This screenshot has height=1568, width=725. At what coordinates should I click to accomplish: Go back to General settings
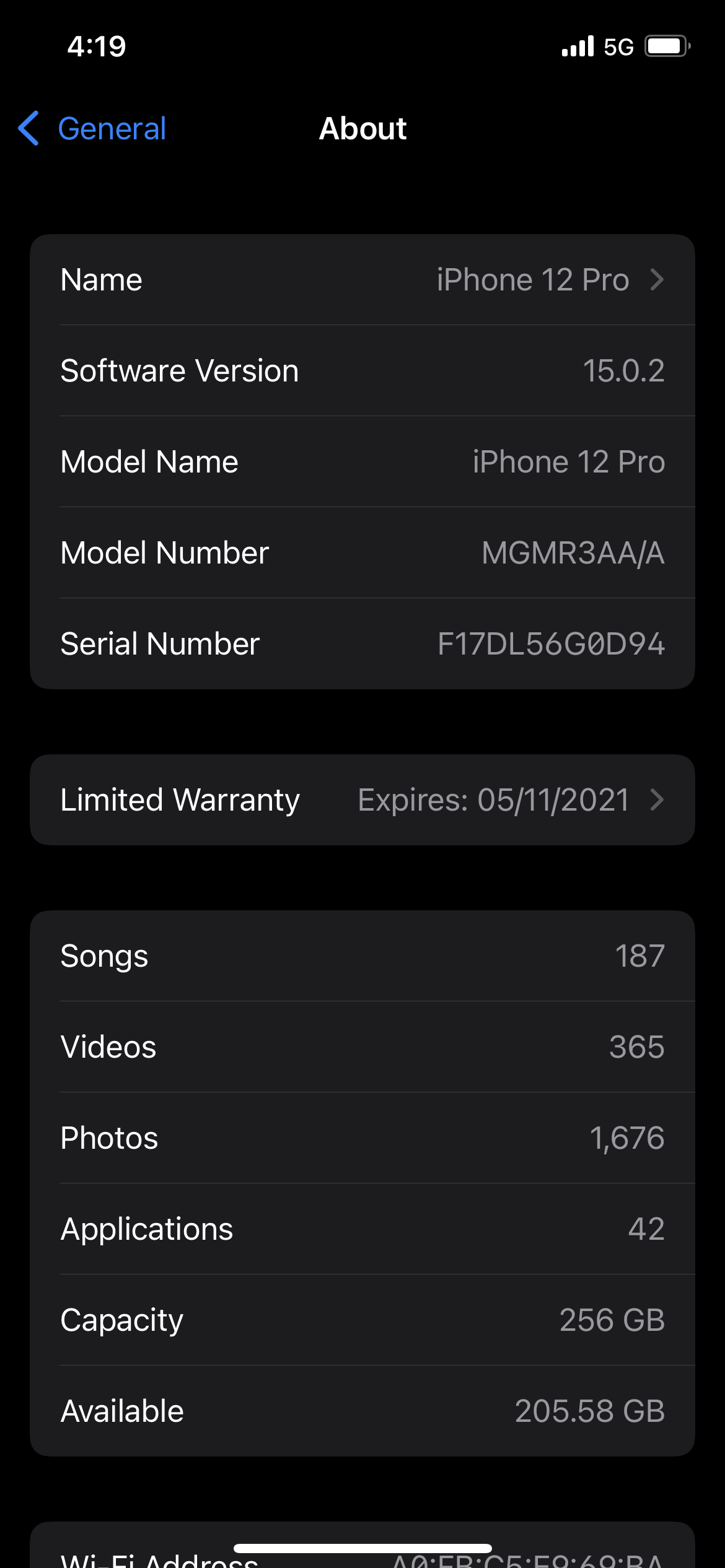click(x=93, y=129)
